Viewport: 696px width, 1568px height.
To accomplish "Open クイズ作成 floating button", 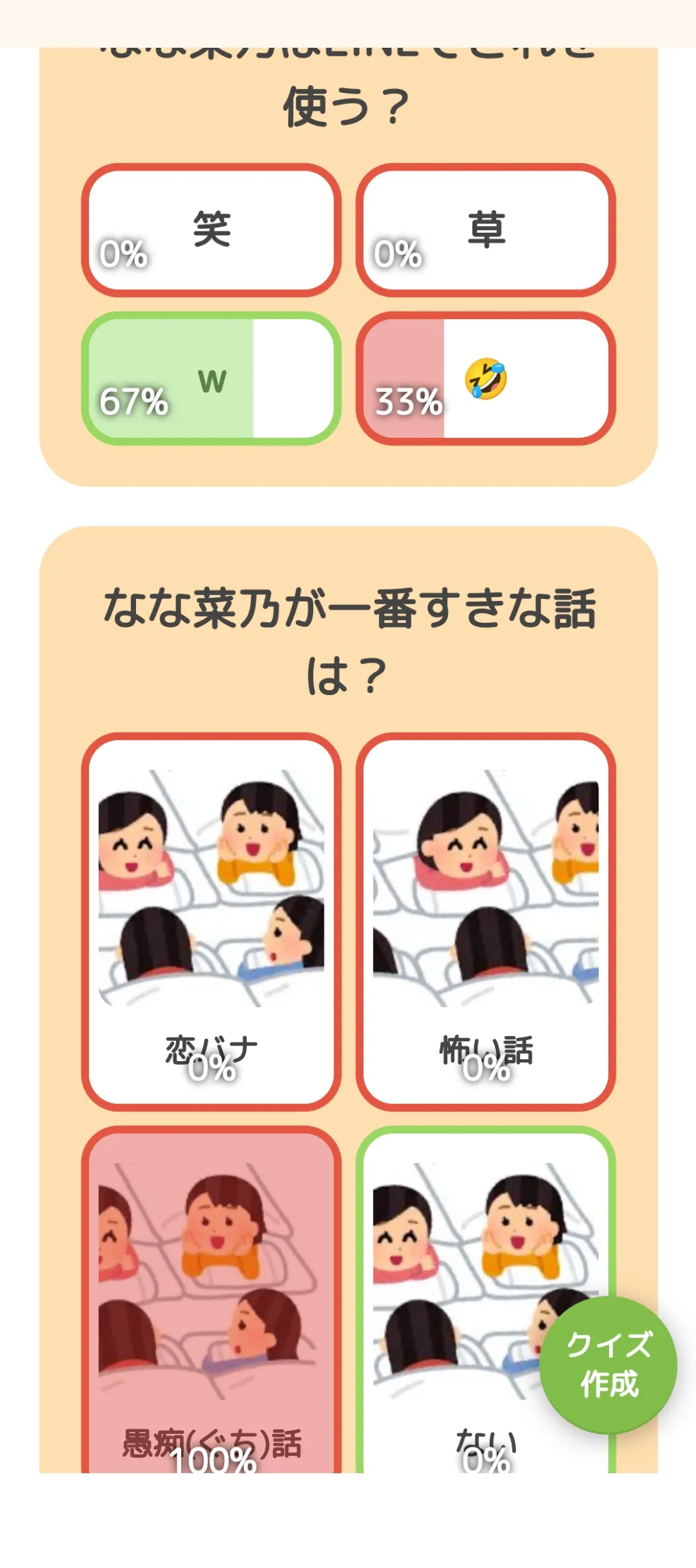I will (608, 1366).
